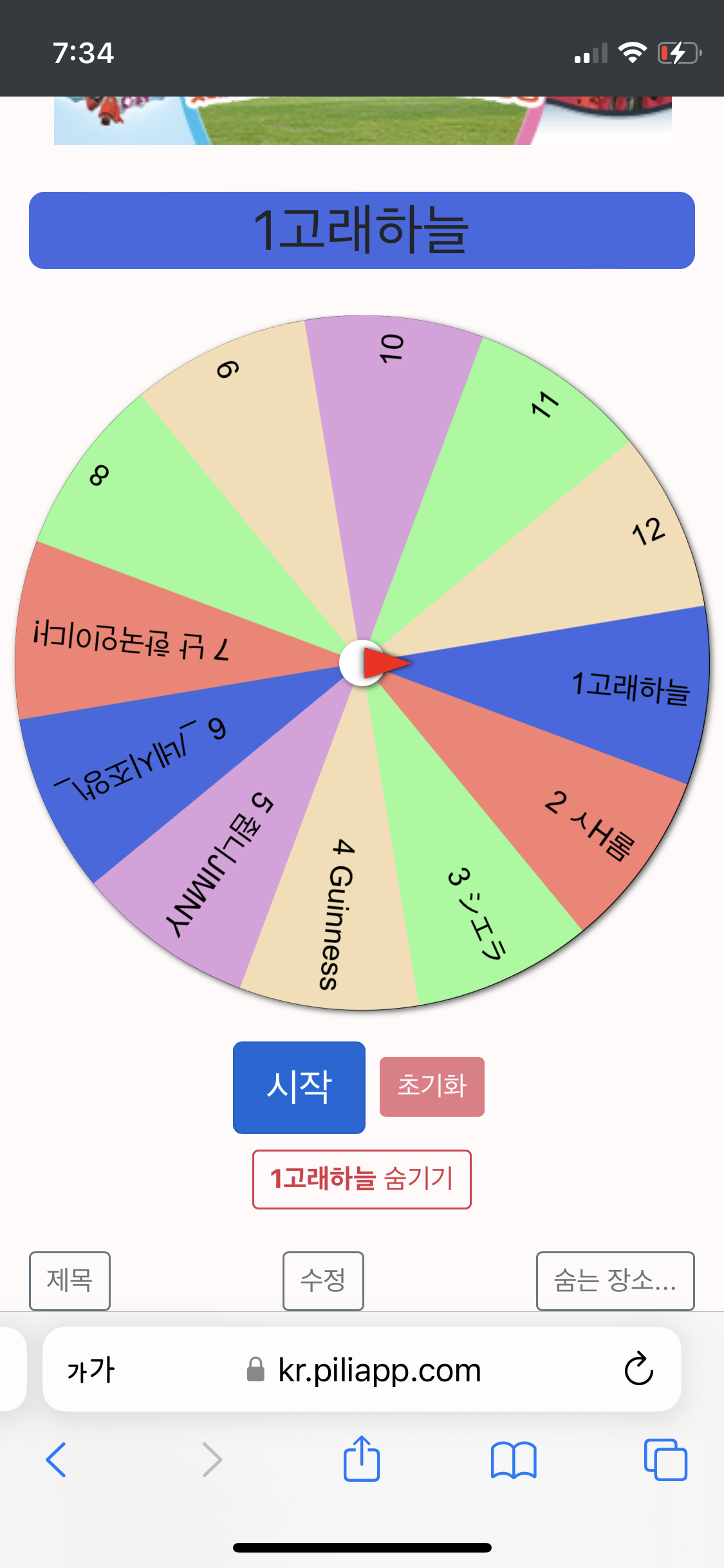Reset the wheel with 초기화 button
724x1568 pixels.
click(431, 1086)
